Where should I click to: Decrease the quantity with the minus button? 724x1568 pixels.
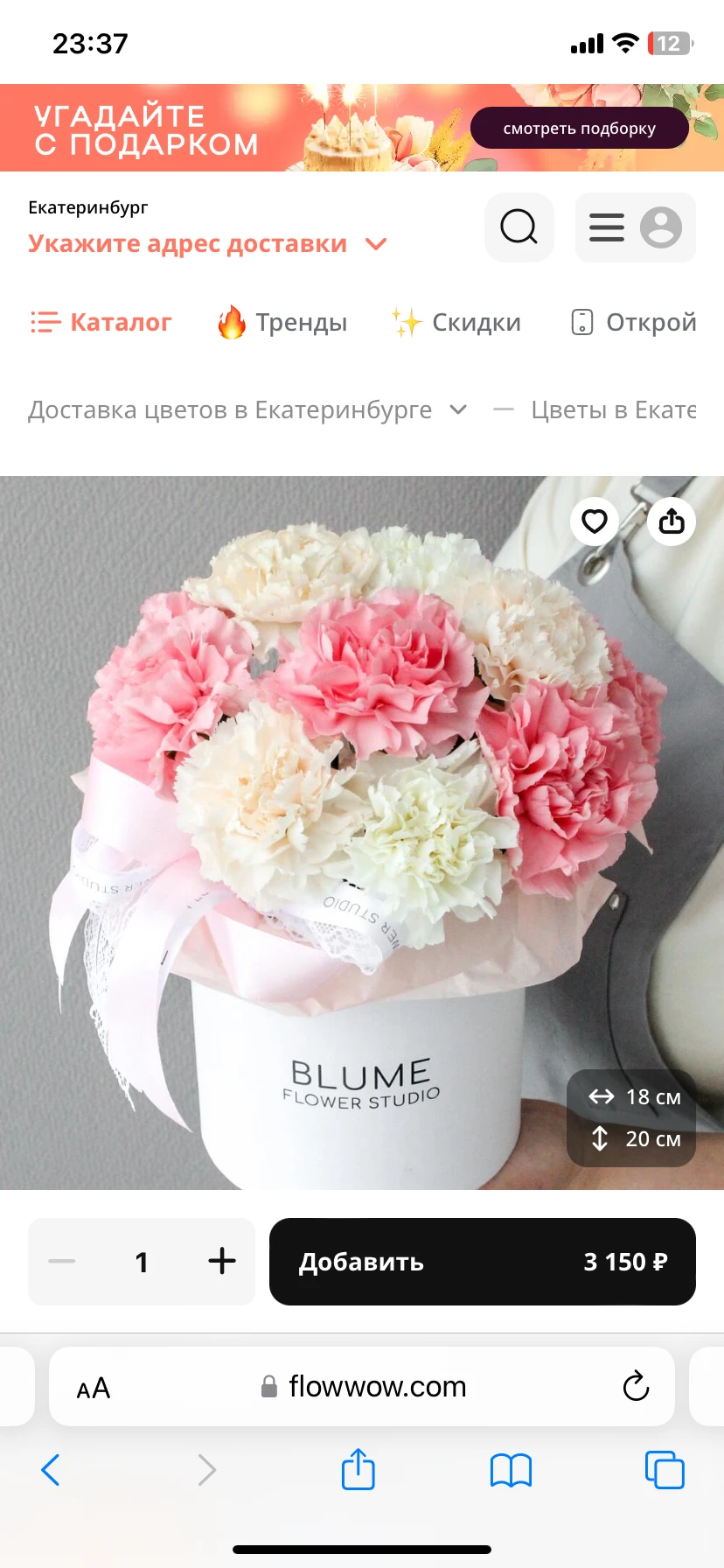[x=62, y=1261]
